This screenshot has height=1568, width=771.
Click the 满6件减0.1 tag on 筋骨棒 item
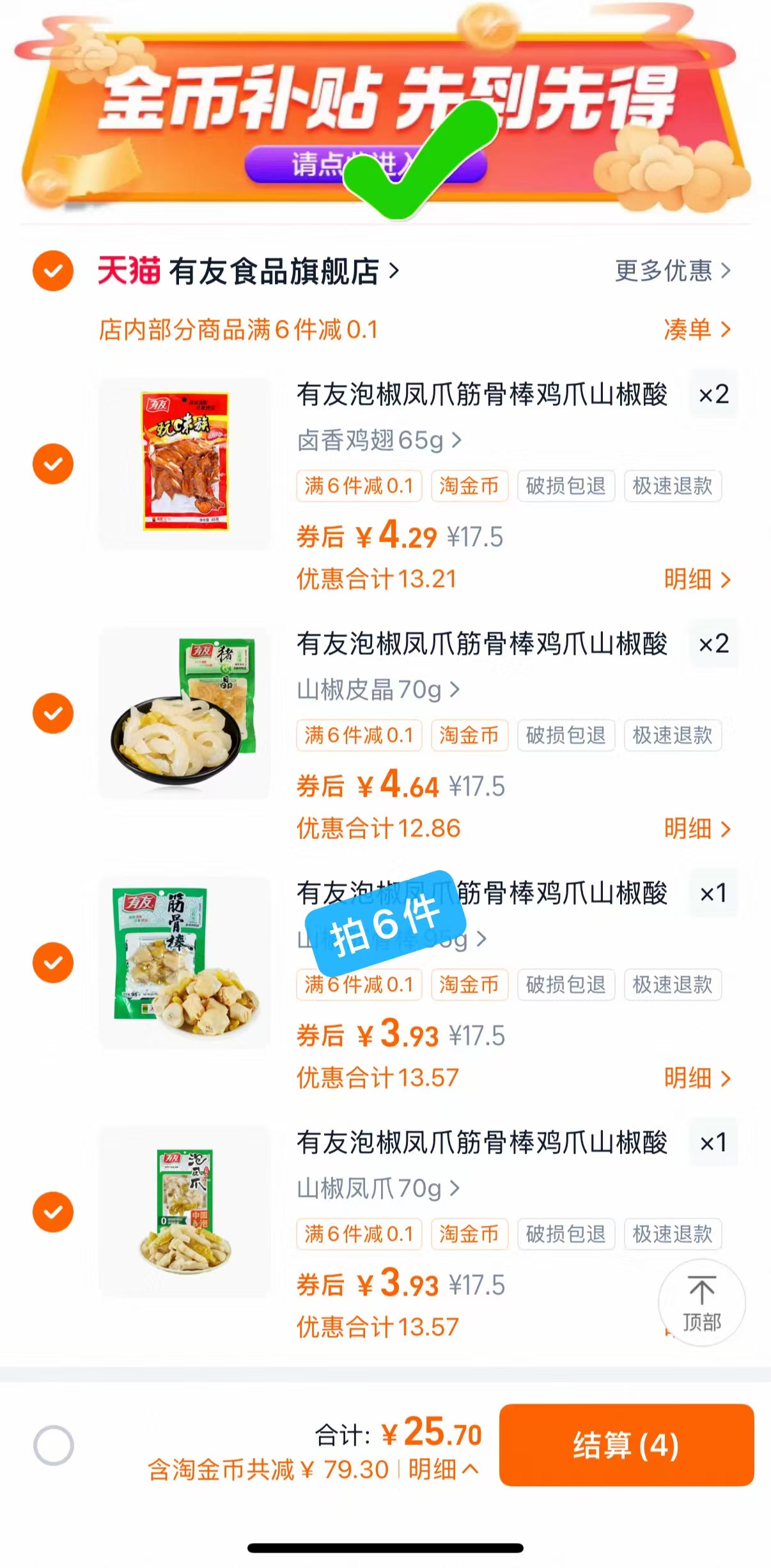(359, 985)
